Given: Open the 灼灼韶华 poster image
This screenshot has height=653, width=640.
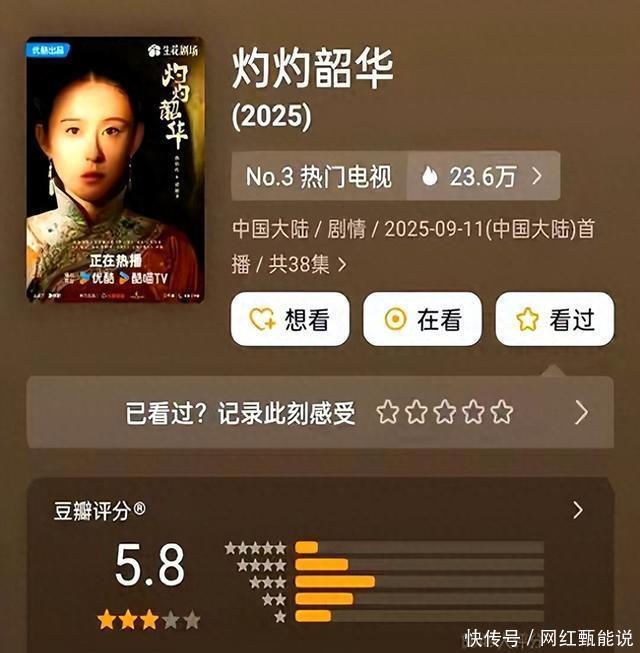Looking at the screenshot, I should tap(115, 170).
